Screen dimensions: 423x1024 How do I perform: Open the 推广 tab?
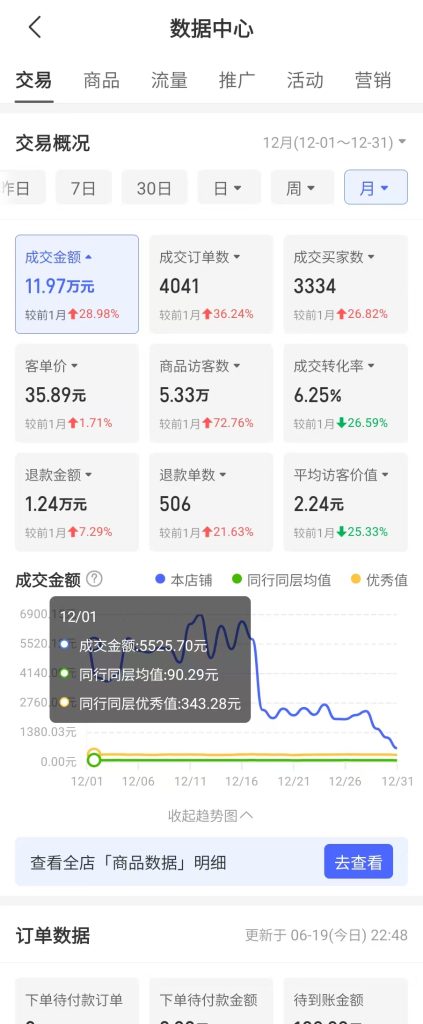coord(237,80)
